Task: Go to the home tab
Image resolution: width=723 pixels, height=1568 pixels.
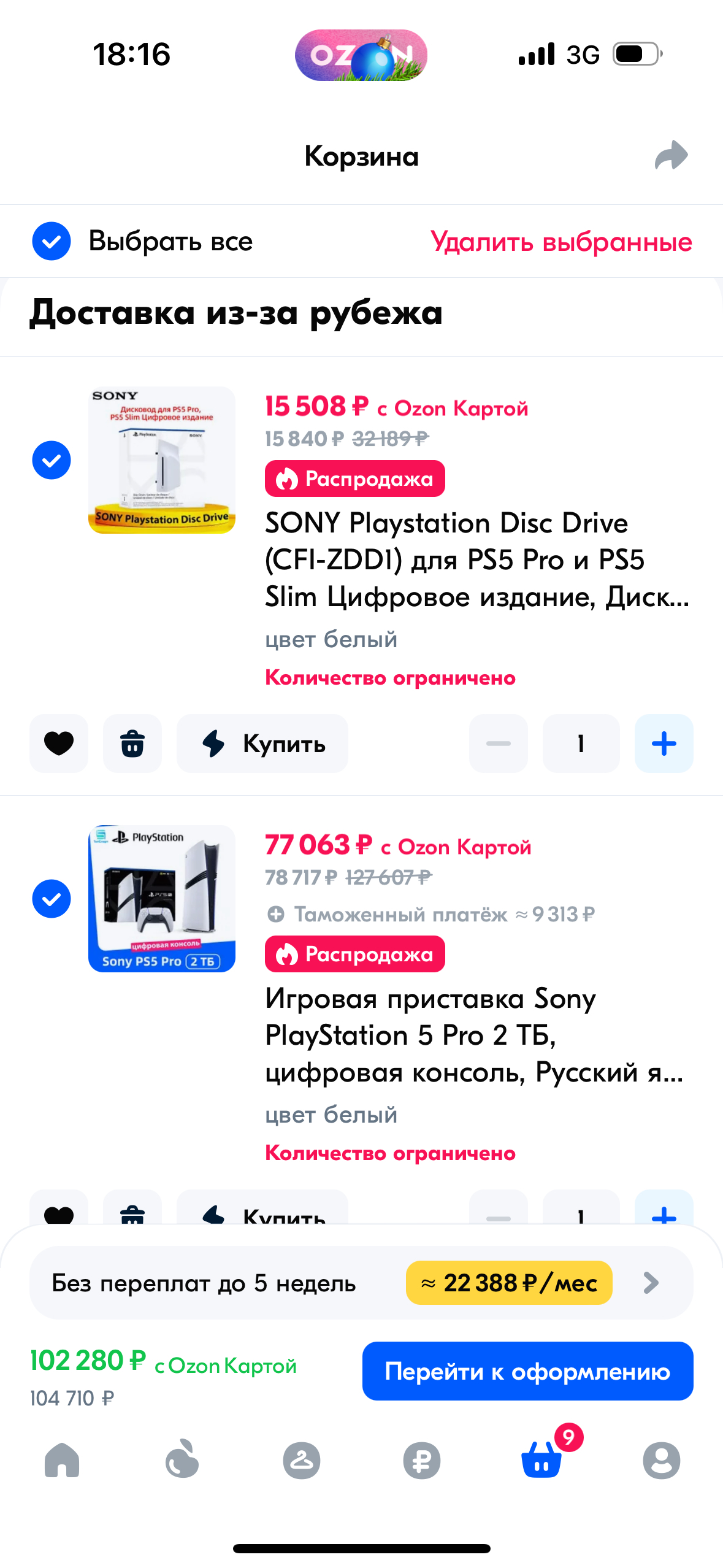Action: tap(62, 1459)
